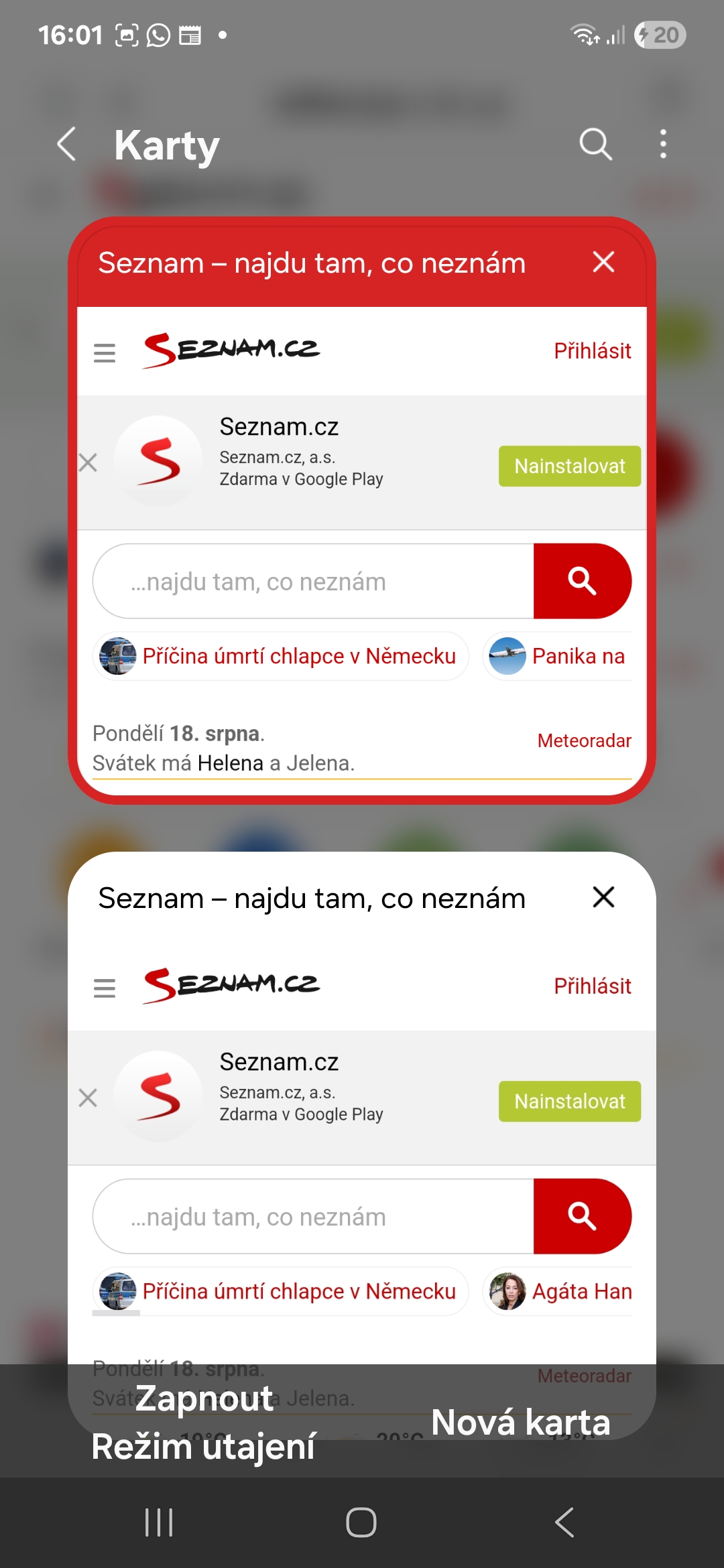The height and width of the screenshot is (1568, 724).
Task: Turn on Režim utajení
Action: [x=203, y=1422]
